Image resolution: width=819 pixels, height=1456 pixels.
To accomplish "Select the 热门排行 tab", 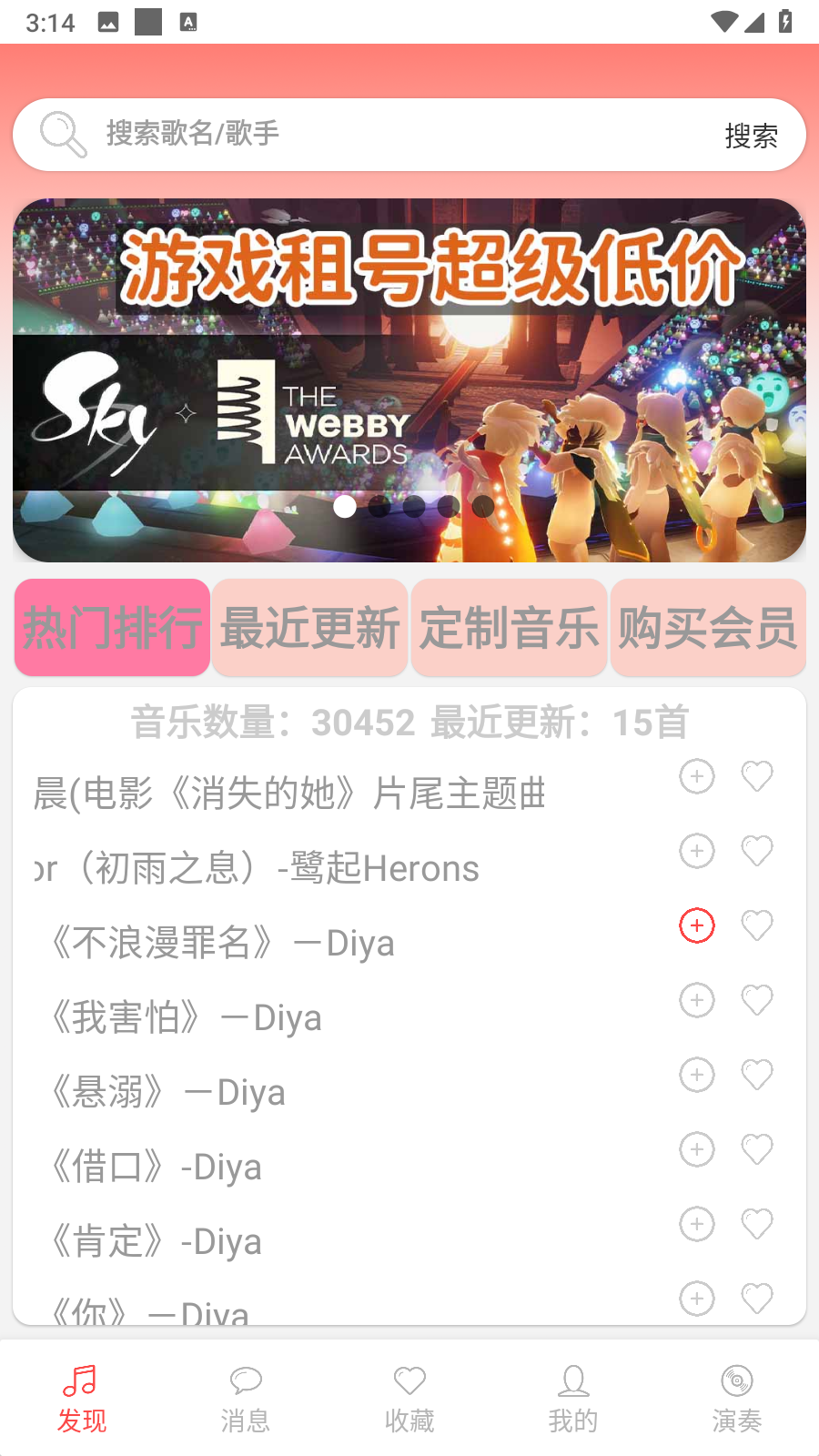I will [112, 628].
